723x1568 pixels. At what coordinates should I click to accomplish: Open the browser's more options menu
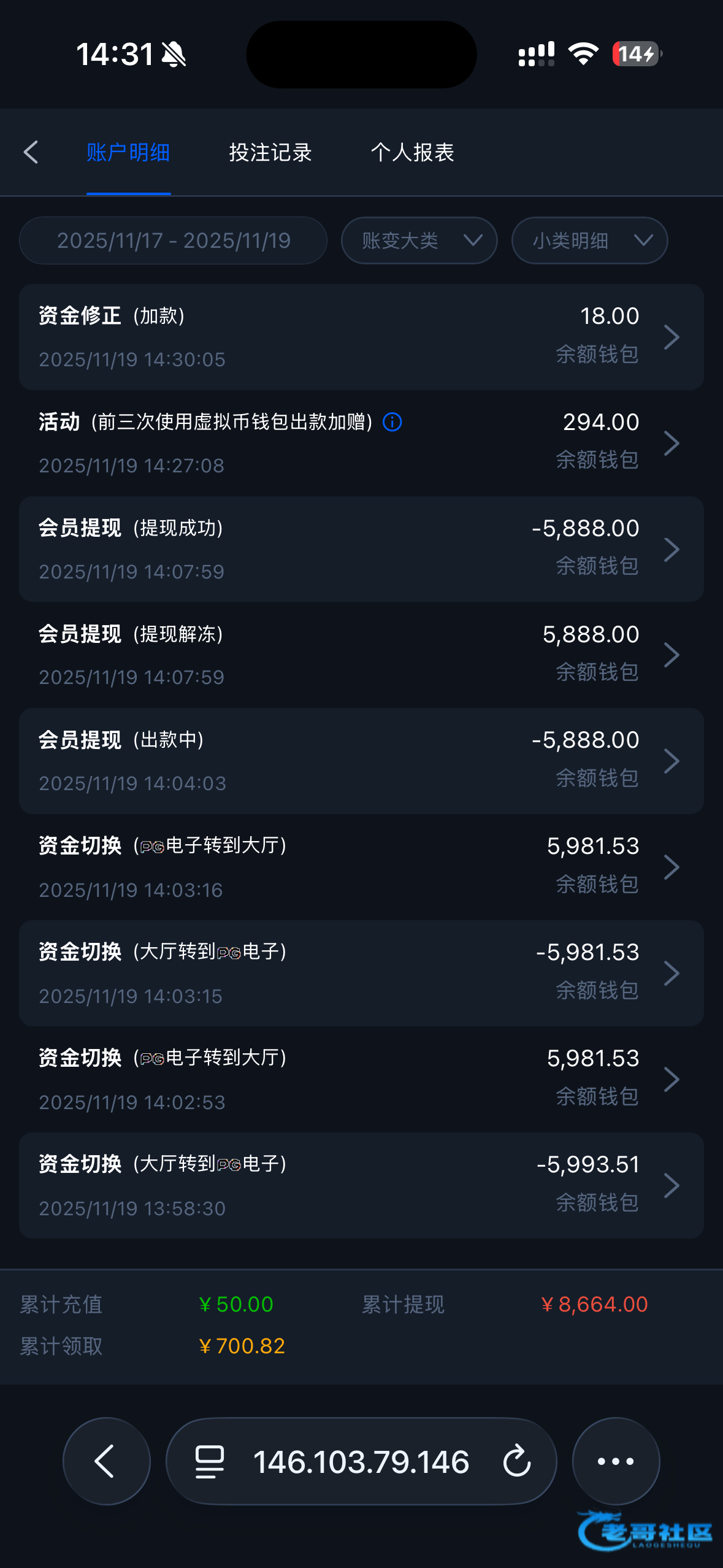[x=616, y=1461]
